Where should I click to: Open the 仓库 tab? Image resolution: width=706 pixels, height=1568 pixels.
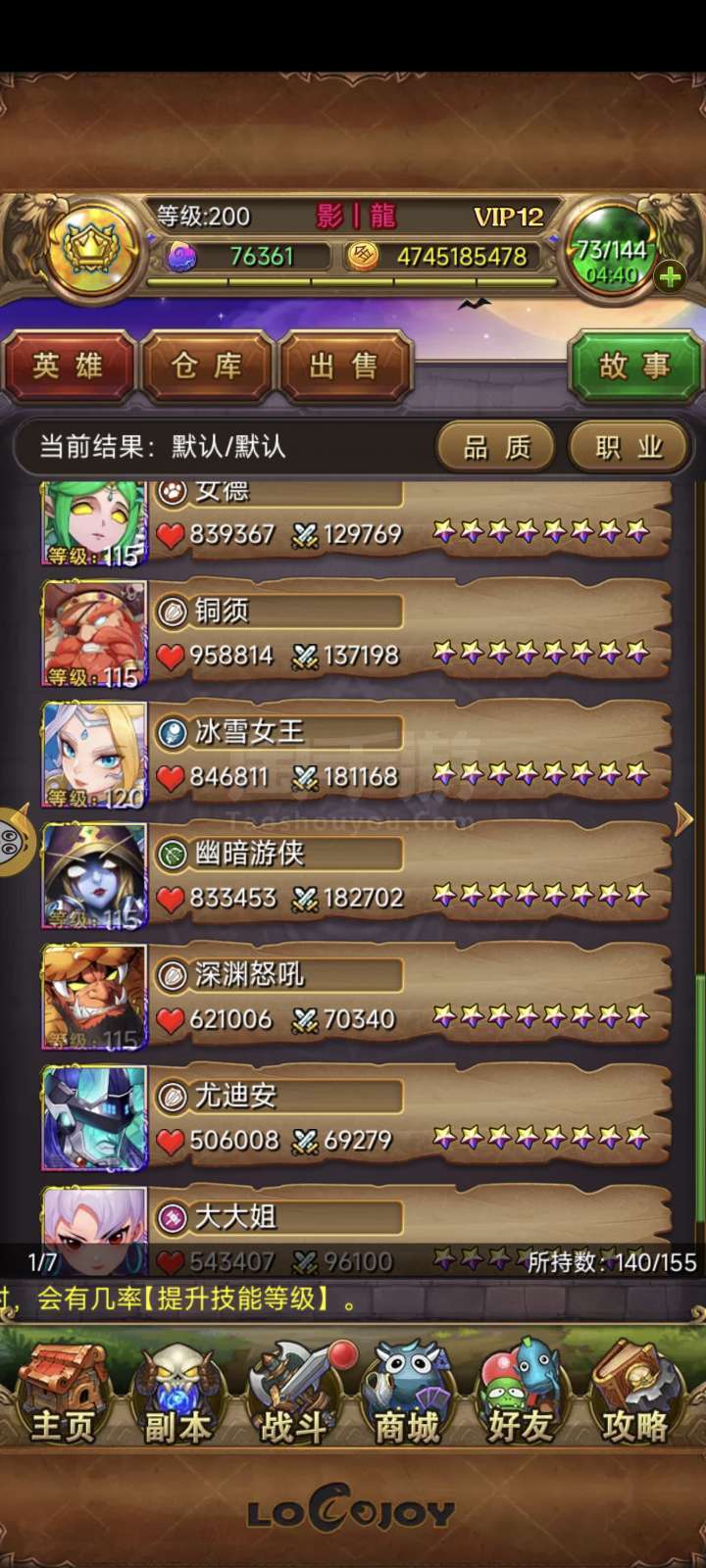click(x=207, y=367)
